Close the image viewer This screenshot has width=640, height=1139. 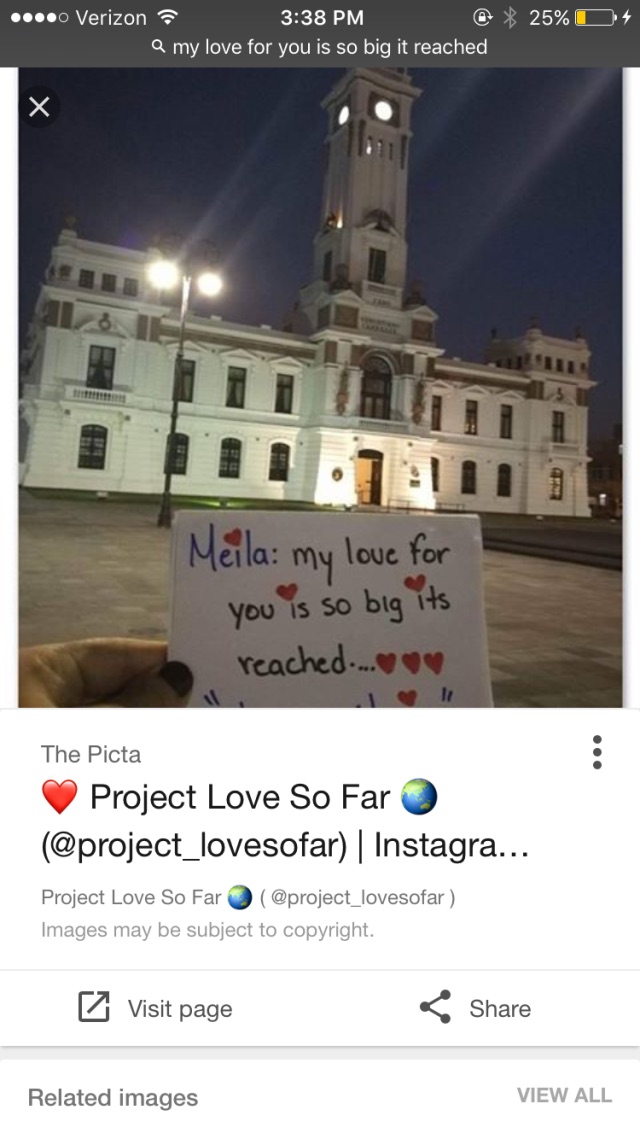39,108
